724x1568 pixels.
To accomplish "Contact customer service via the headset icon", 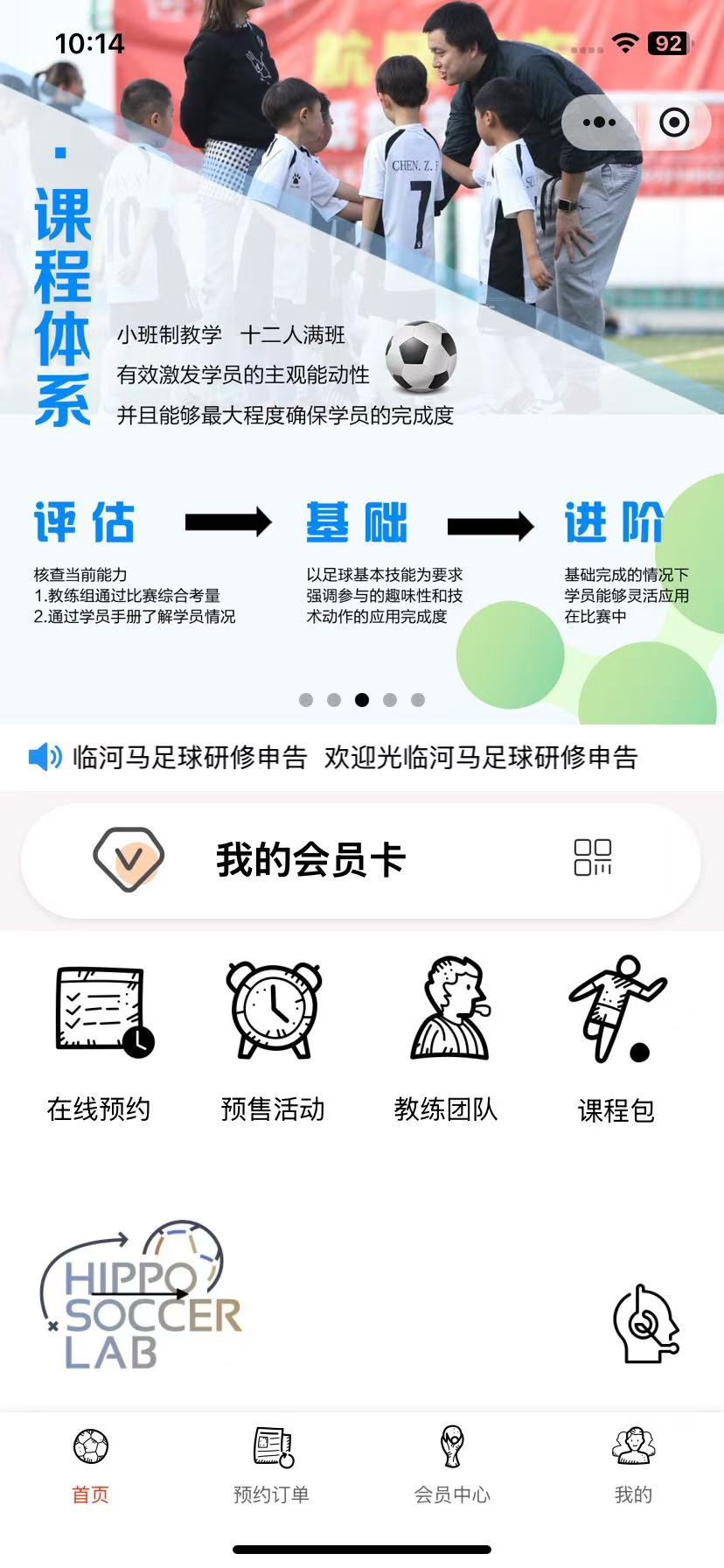I will tap(645, 1323).
